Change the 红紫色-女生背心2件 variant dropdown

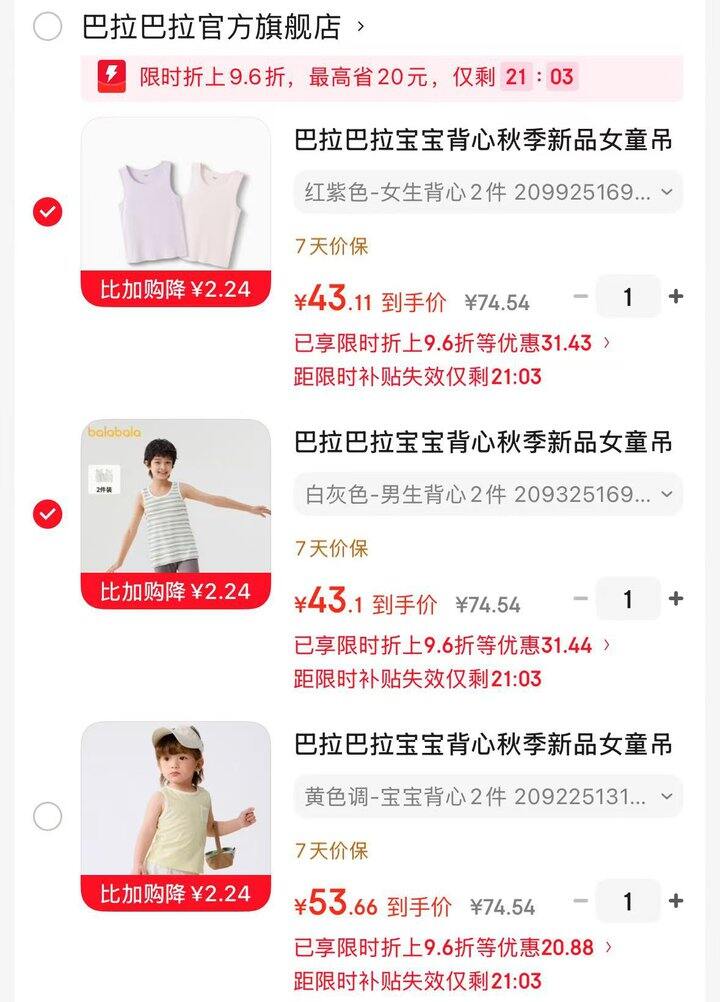tap(487, 192)
